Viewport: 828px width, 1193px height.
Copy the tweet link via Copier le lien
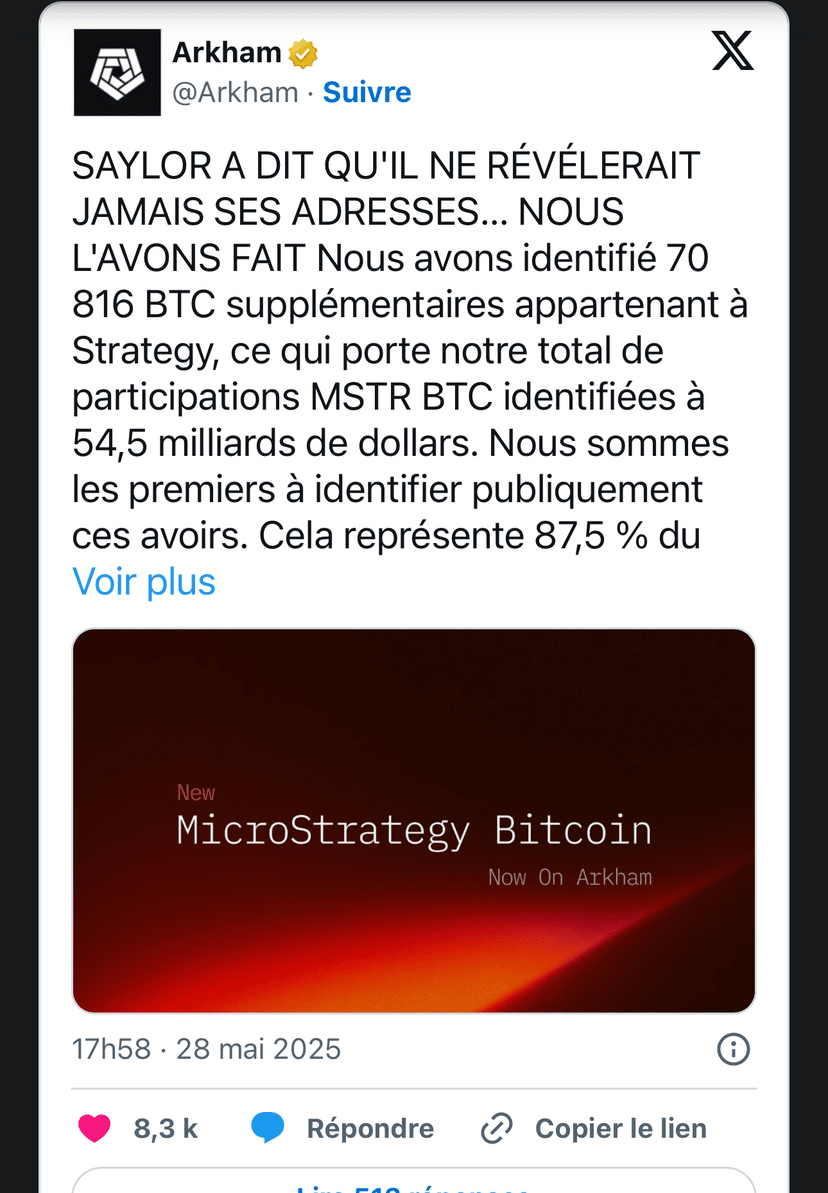coord(594,1129)
